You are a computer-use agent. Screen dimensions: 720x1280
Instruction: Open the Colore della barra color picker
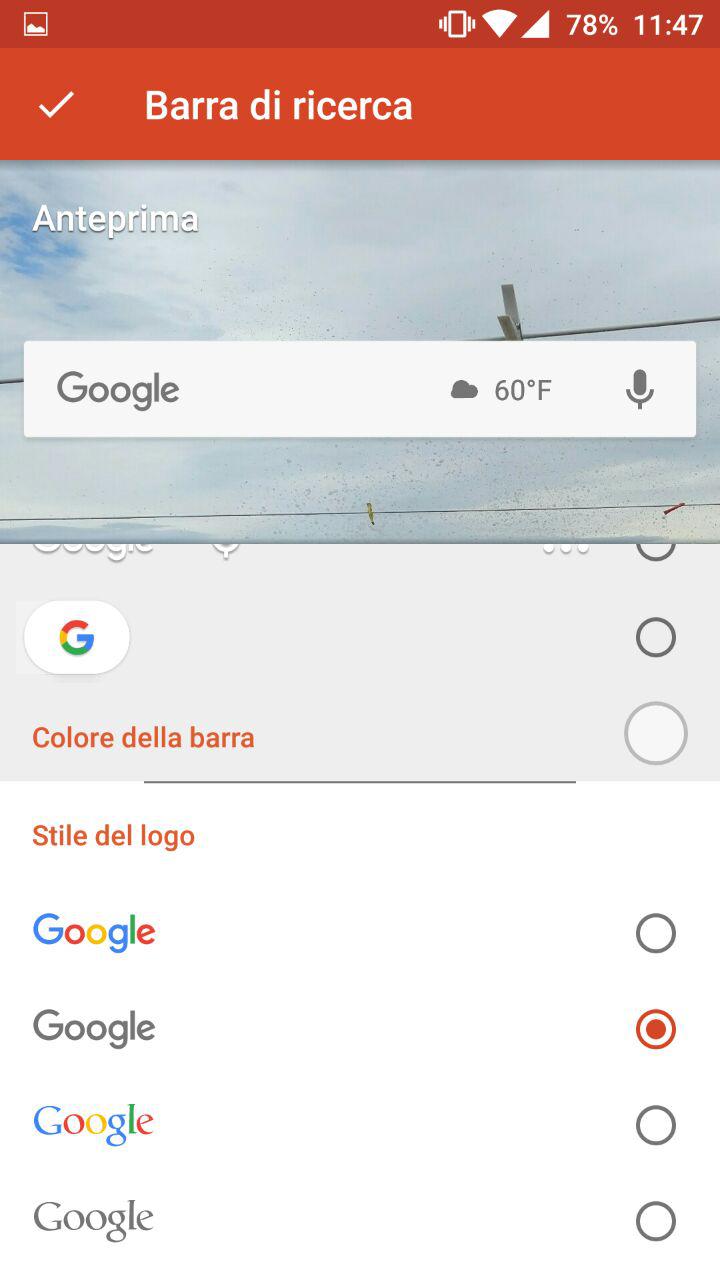pyautogui.click(x=656, y=733)
